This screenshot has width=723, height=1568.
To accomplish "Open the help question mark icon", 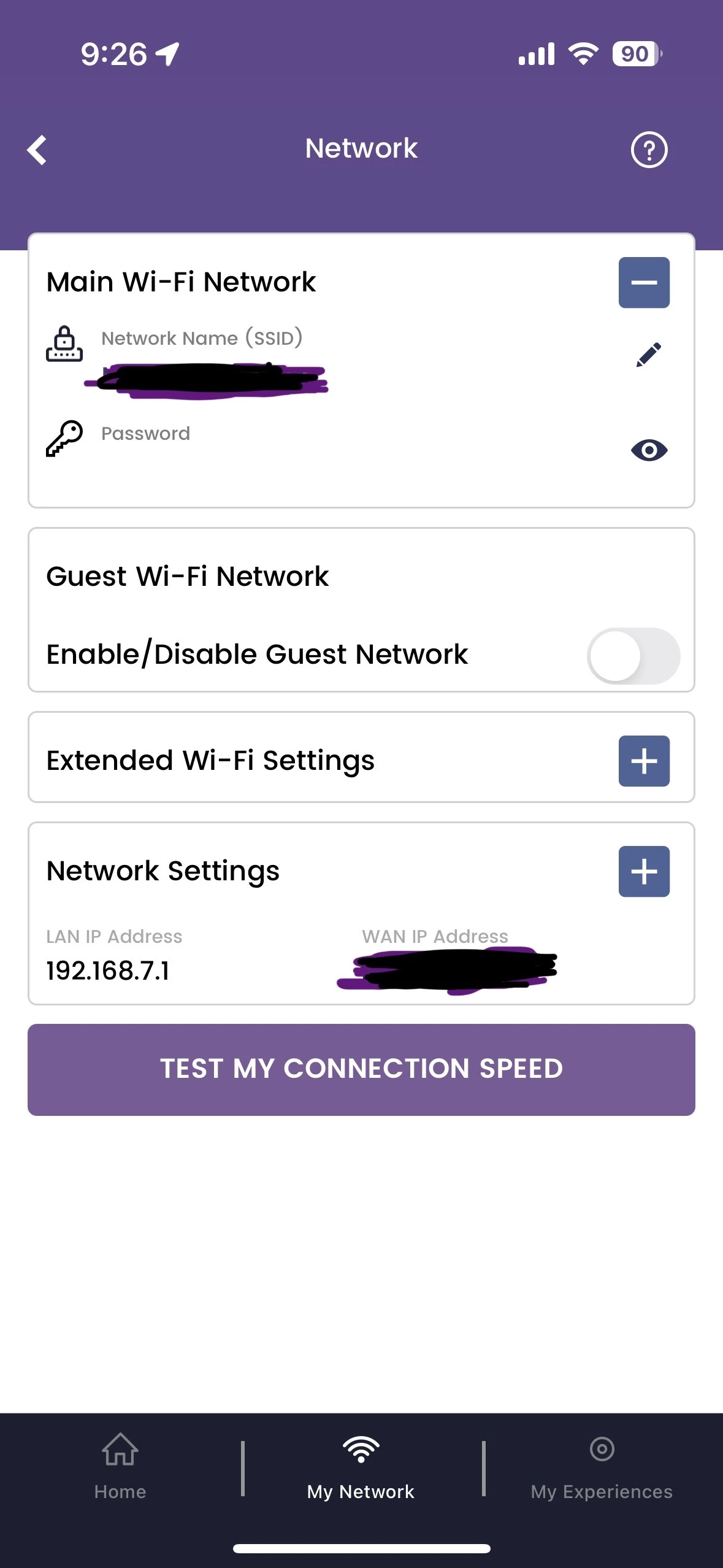I will 649,150.
